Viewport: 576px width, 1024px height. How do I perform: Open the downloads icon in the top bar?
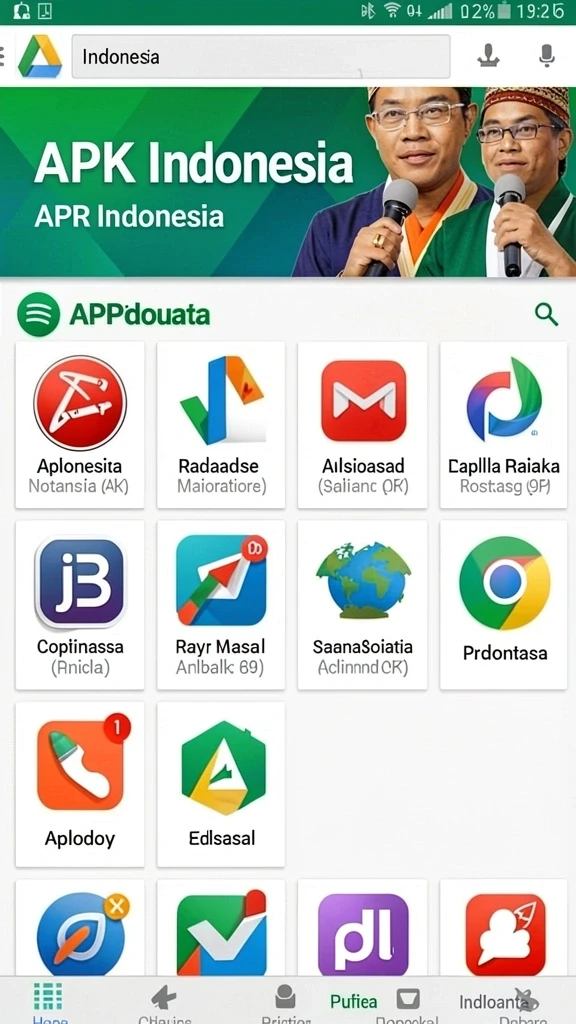488,56
